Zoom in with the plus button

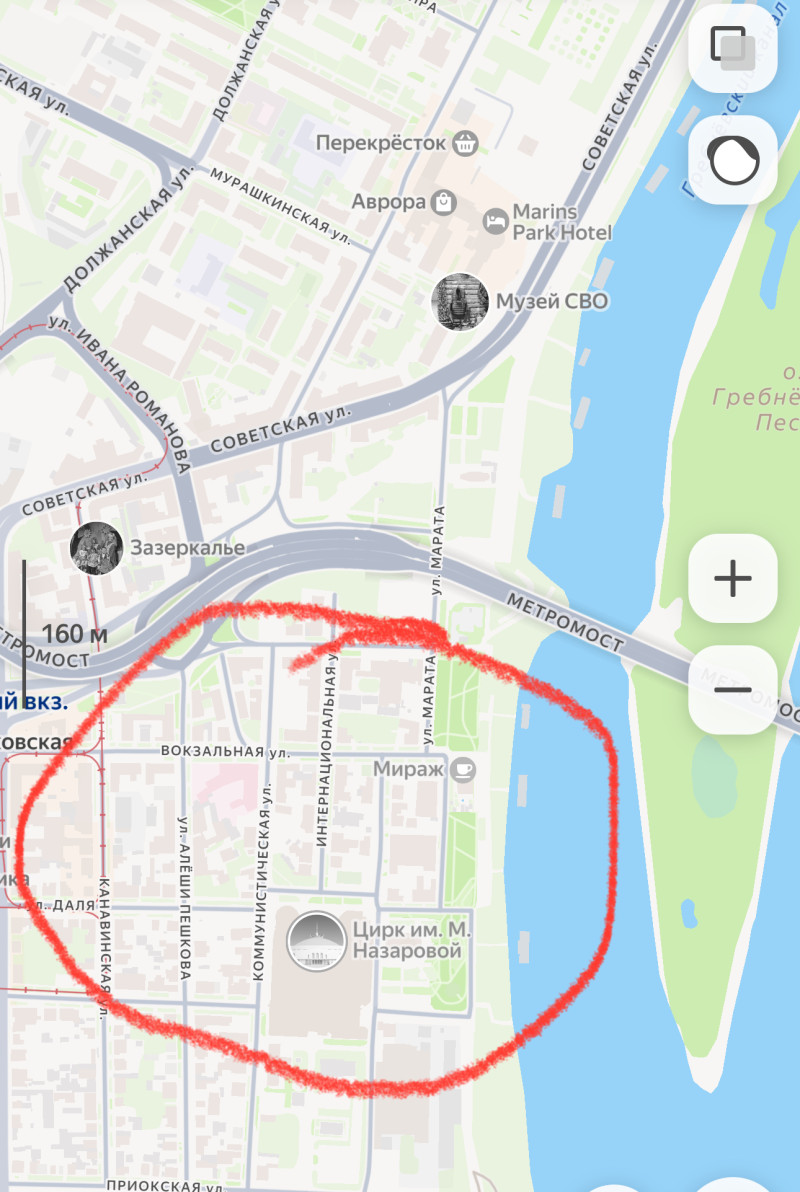coord(733,578)
